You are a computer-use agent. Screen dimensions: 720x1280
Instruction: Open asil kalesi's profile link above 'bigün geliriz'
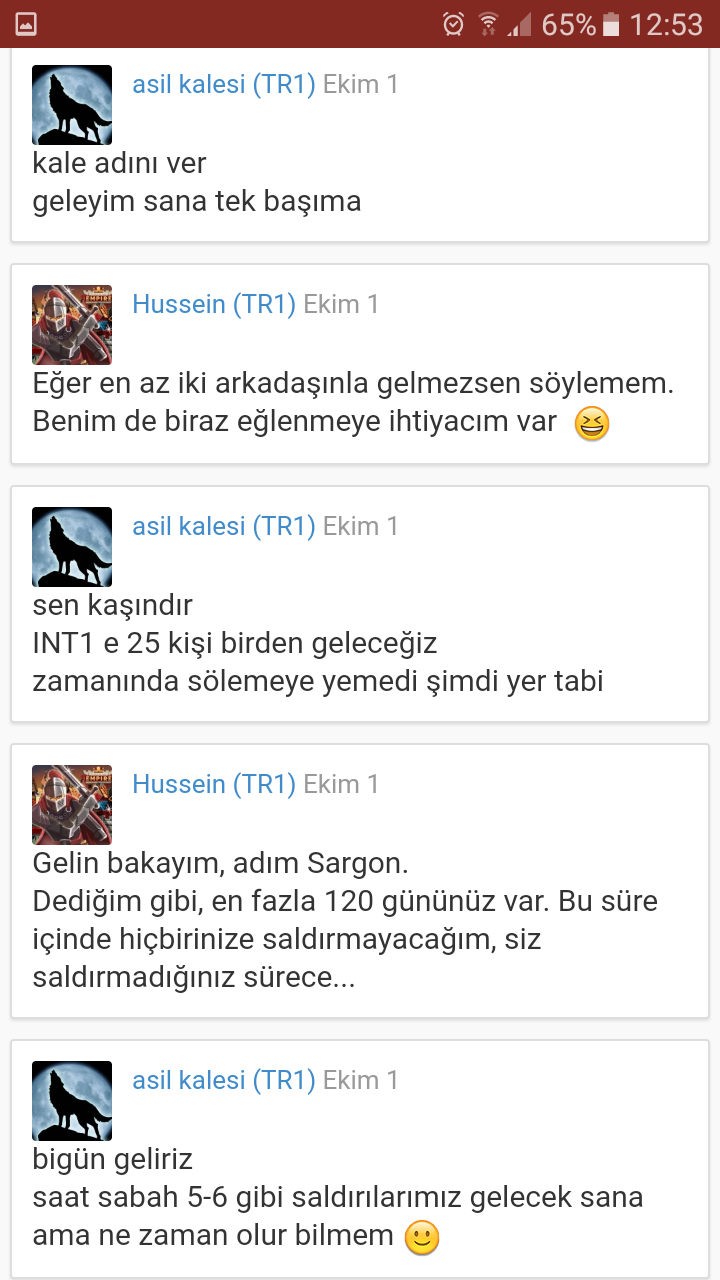coord(224,1081)
